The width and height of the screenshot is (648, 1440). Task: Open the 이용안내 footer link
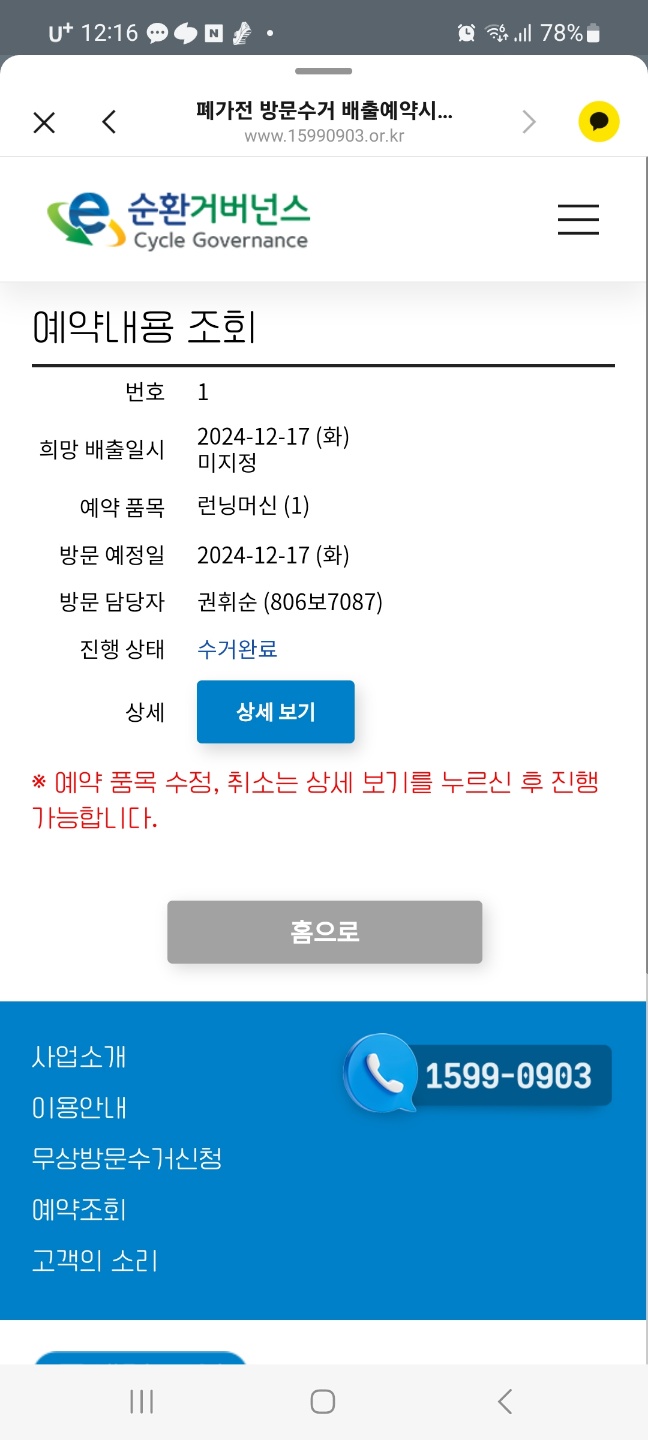pos(79,1108)
